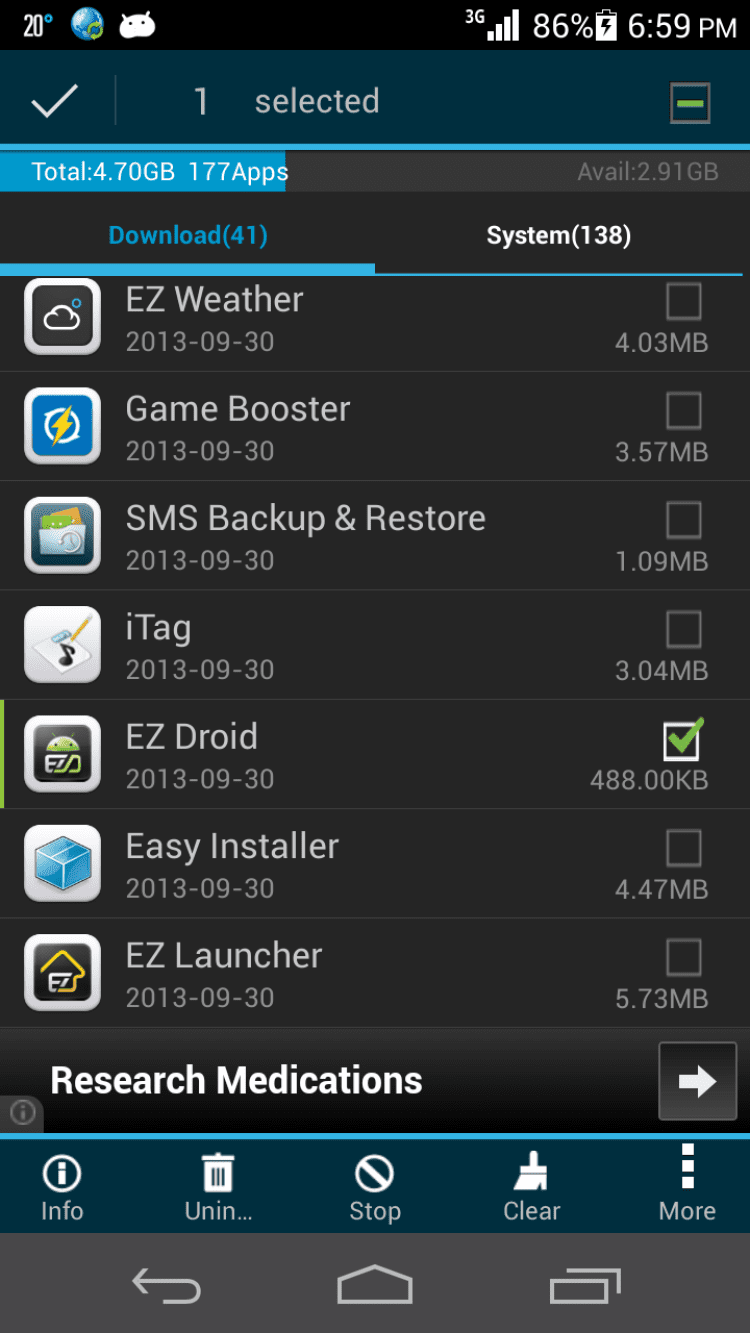This screenshot has height=1333, width=750.
Task: Check the EZ Weather checkbox
Action: [x=684, y=301]
